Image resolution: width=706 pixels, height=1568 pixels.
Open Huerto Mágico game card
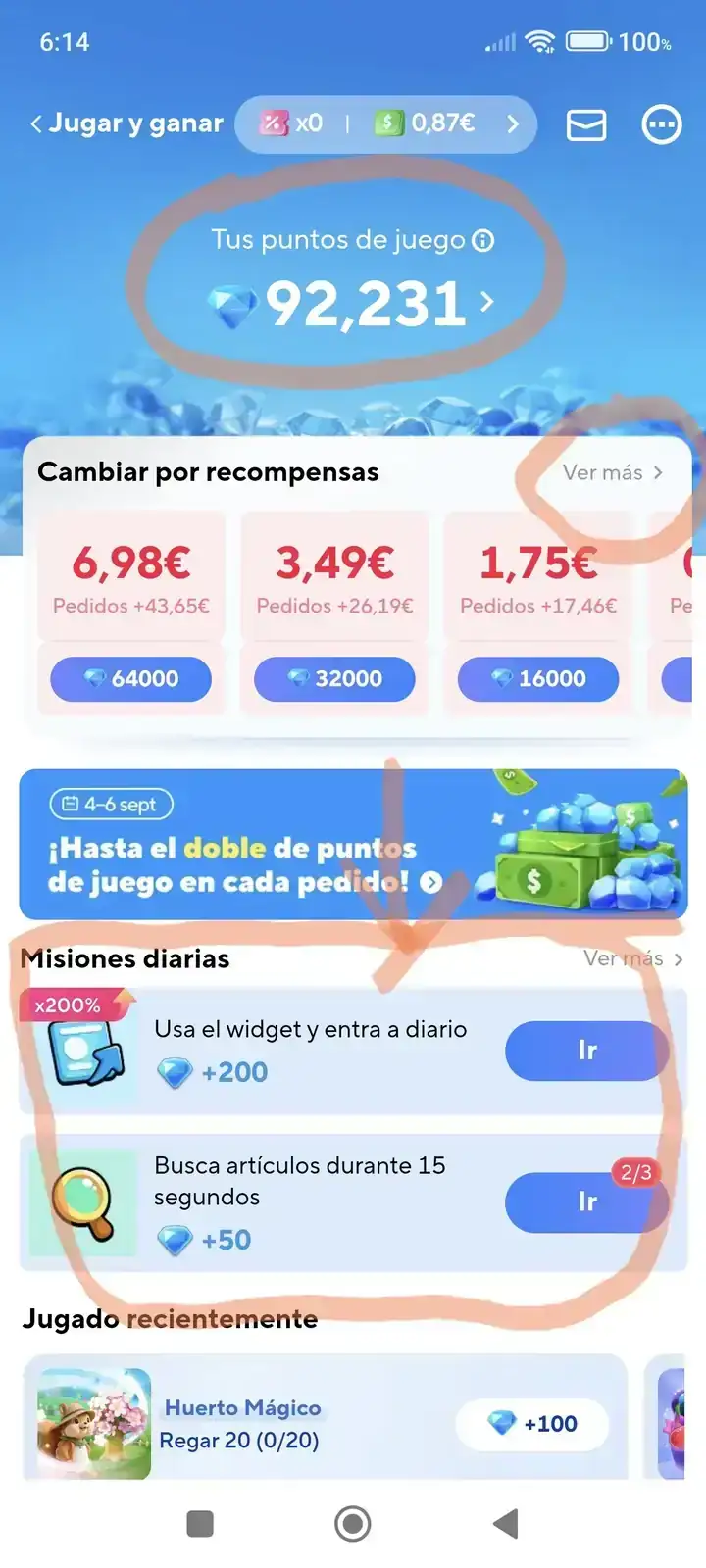[245, 1423]
